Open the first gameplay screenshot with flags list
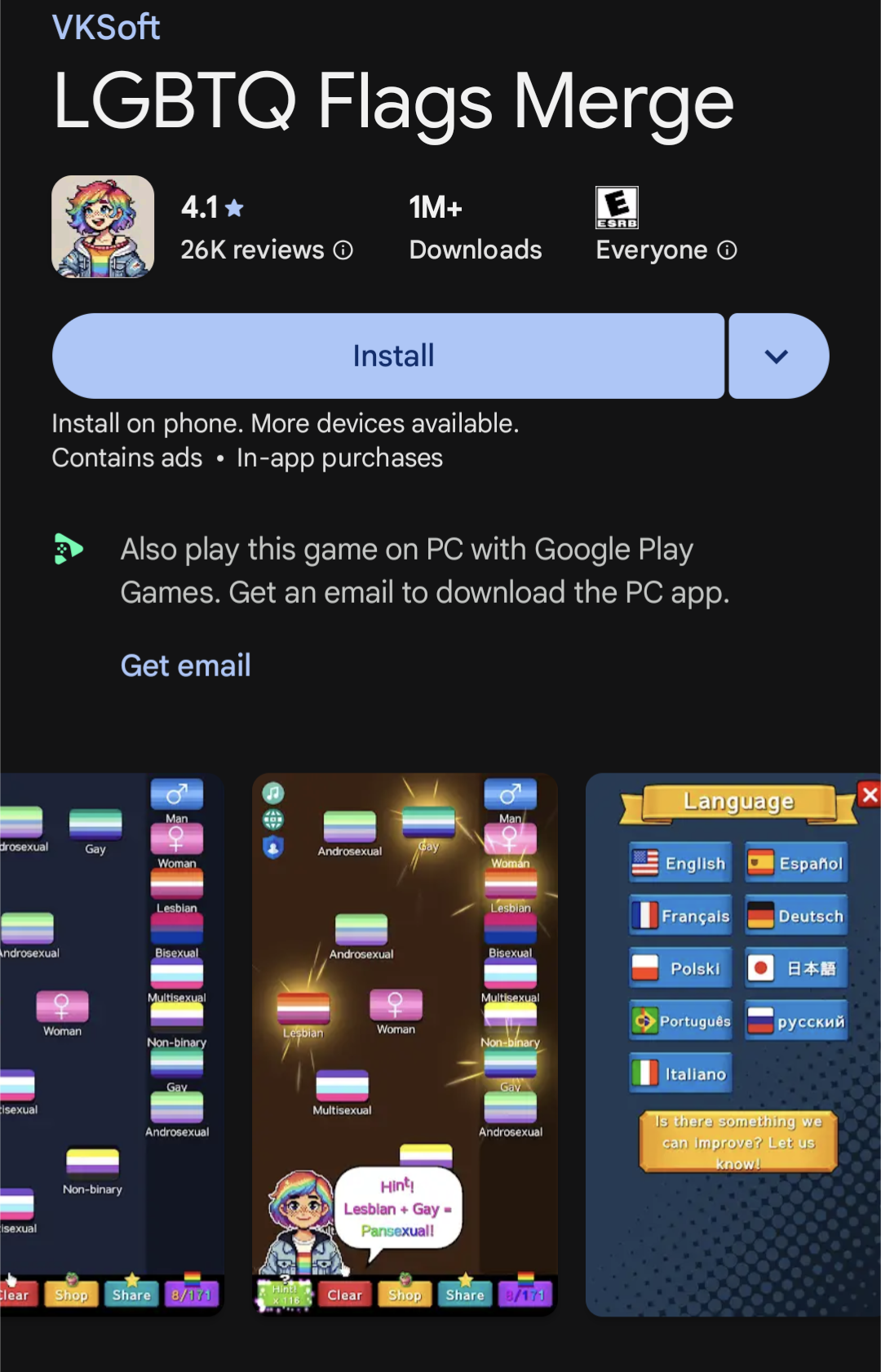 click(112, 1044)
